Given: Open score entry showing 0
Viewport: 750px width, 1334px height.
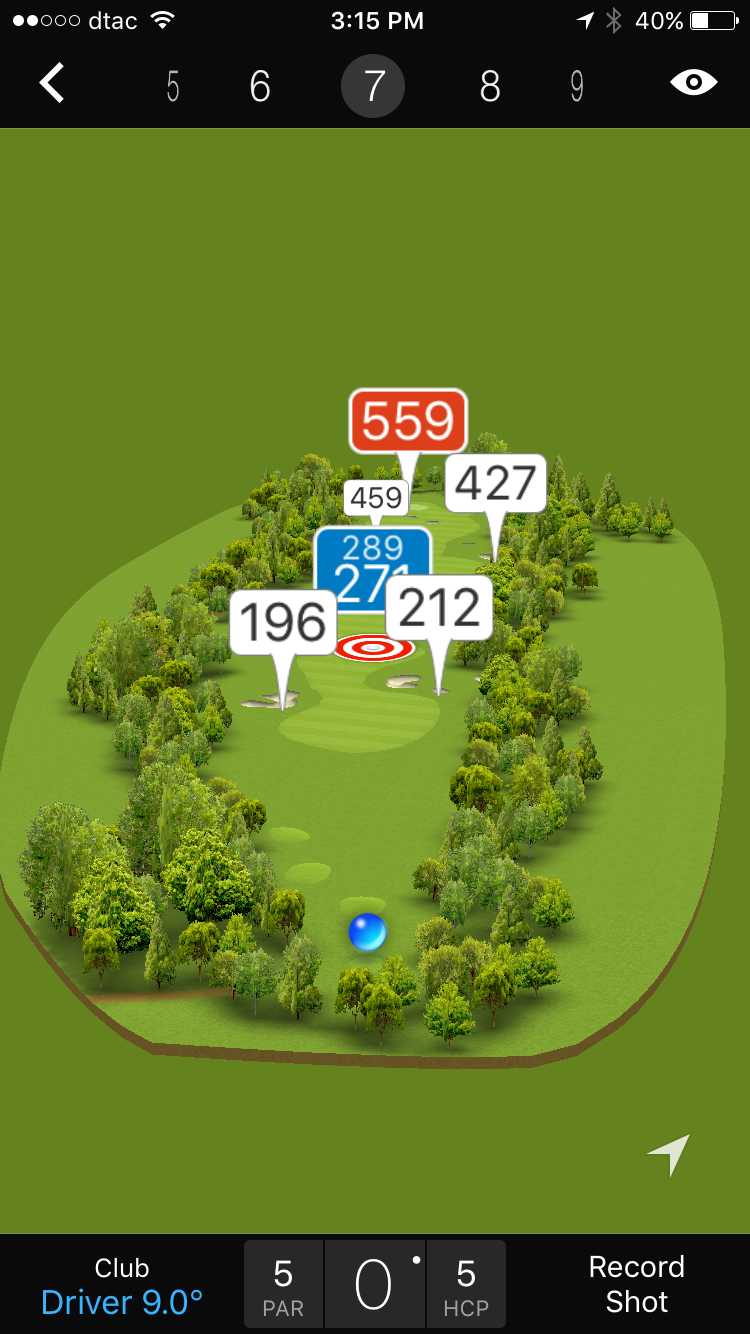Looking at the screenshot, I should tap(374, 1285).
